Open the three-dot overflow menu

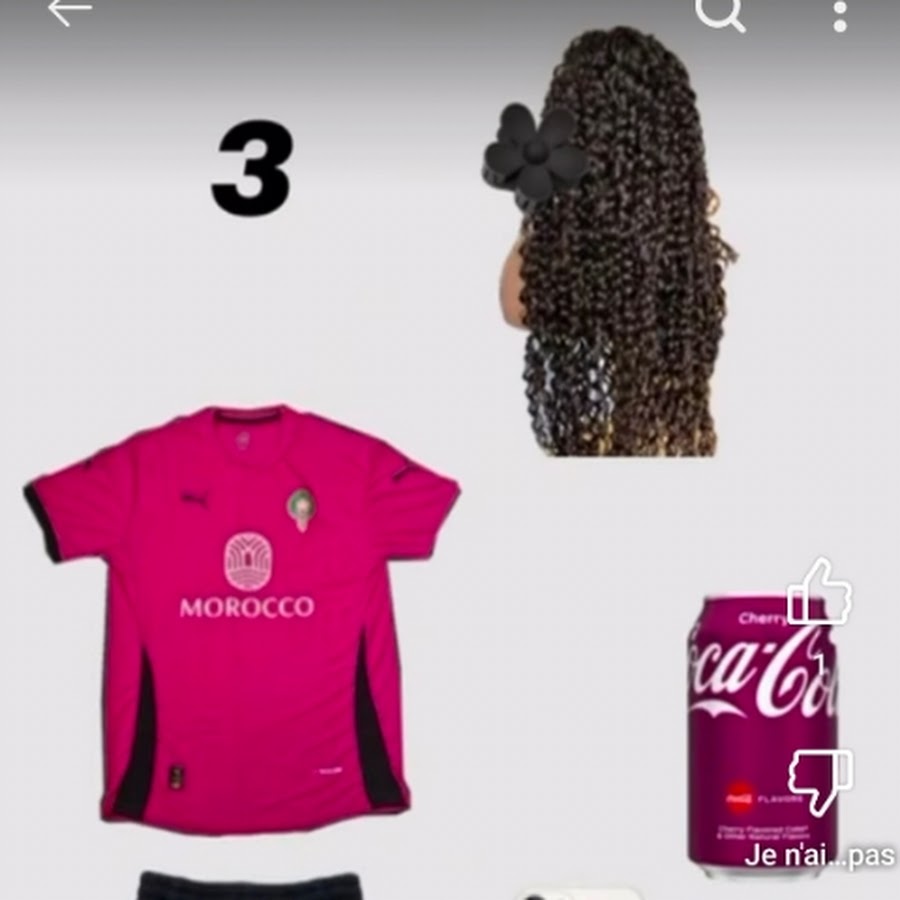coord(839,14)
